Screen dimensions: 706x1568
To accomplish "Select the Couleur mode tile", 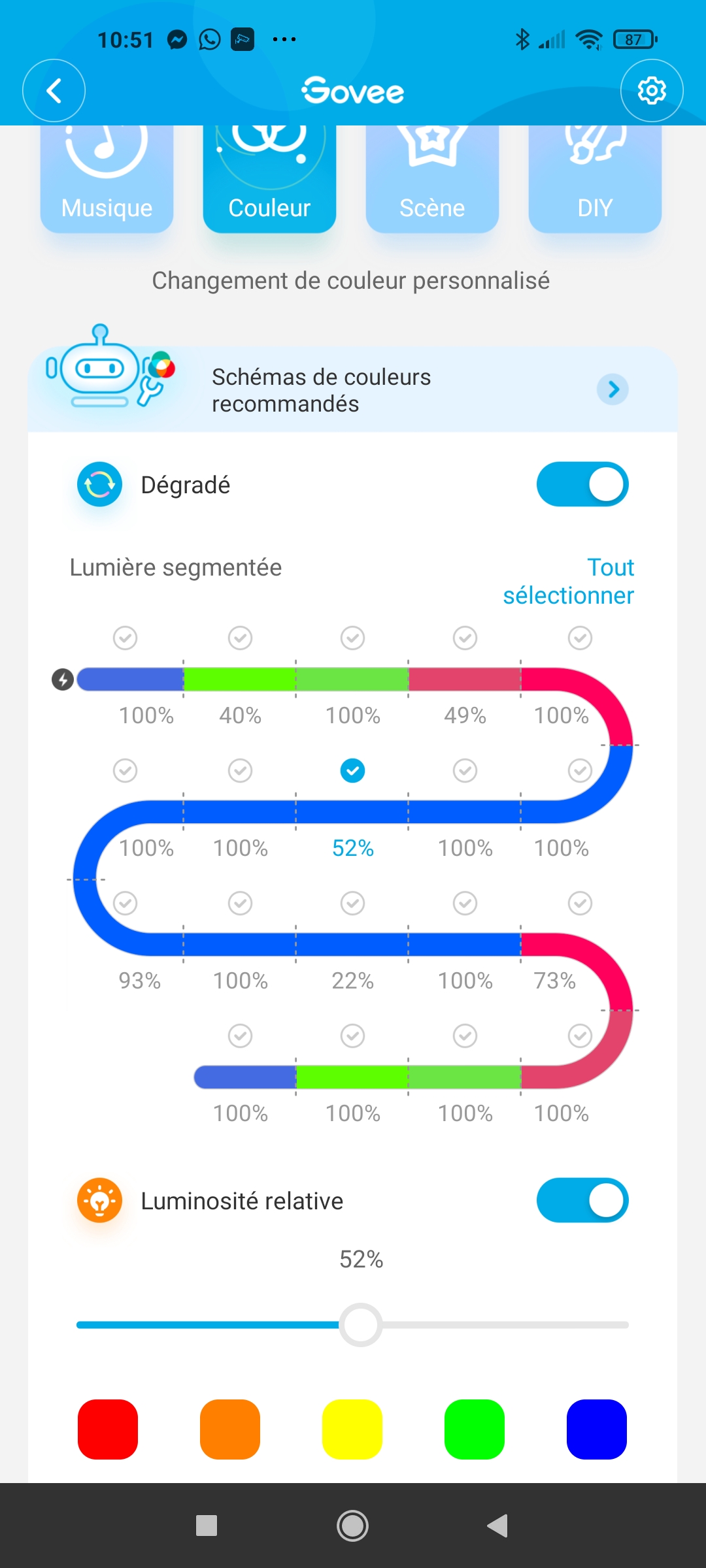I will (269, 178).
